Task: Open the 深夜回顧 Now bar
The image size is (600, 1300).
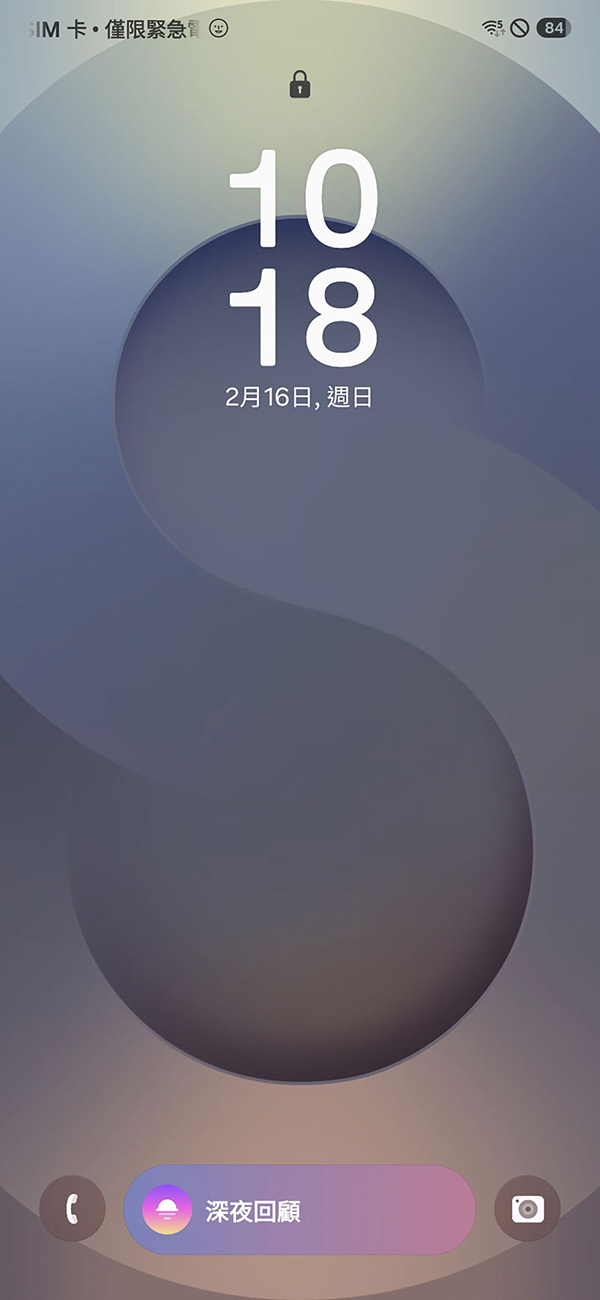Action: (299, 1210)
